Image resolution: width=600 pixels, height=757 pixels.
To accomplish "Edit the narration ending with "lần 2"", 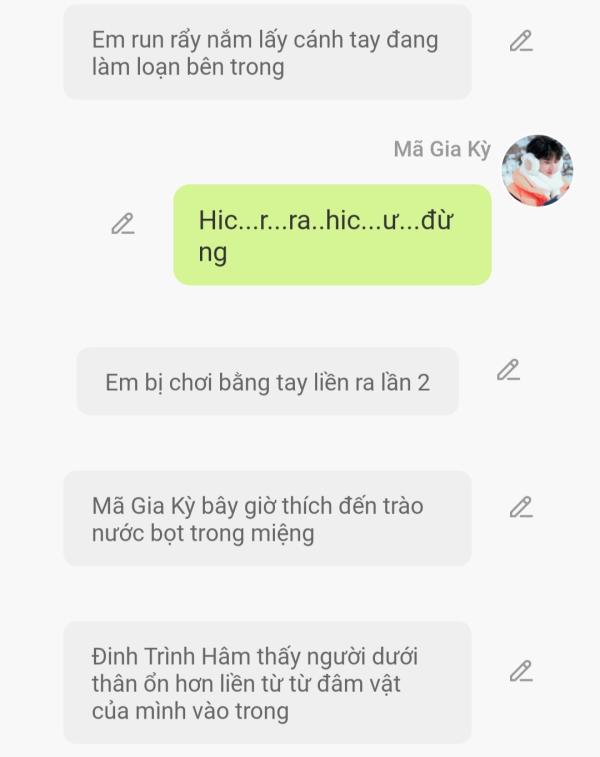I will tap(508, 370).
